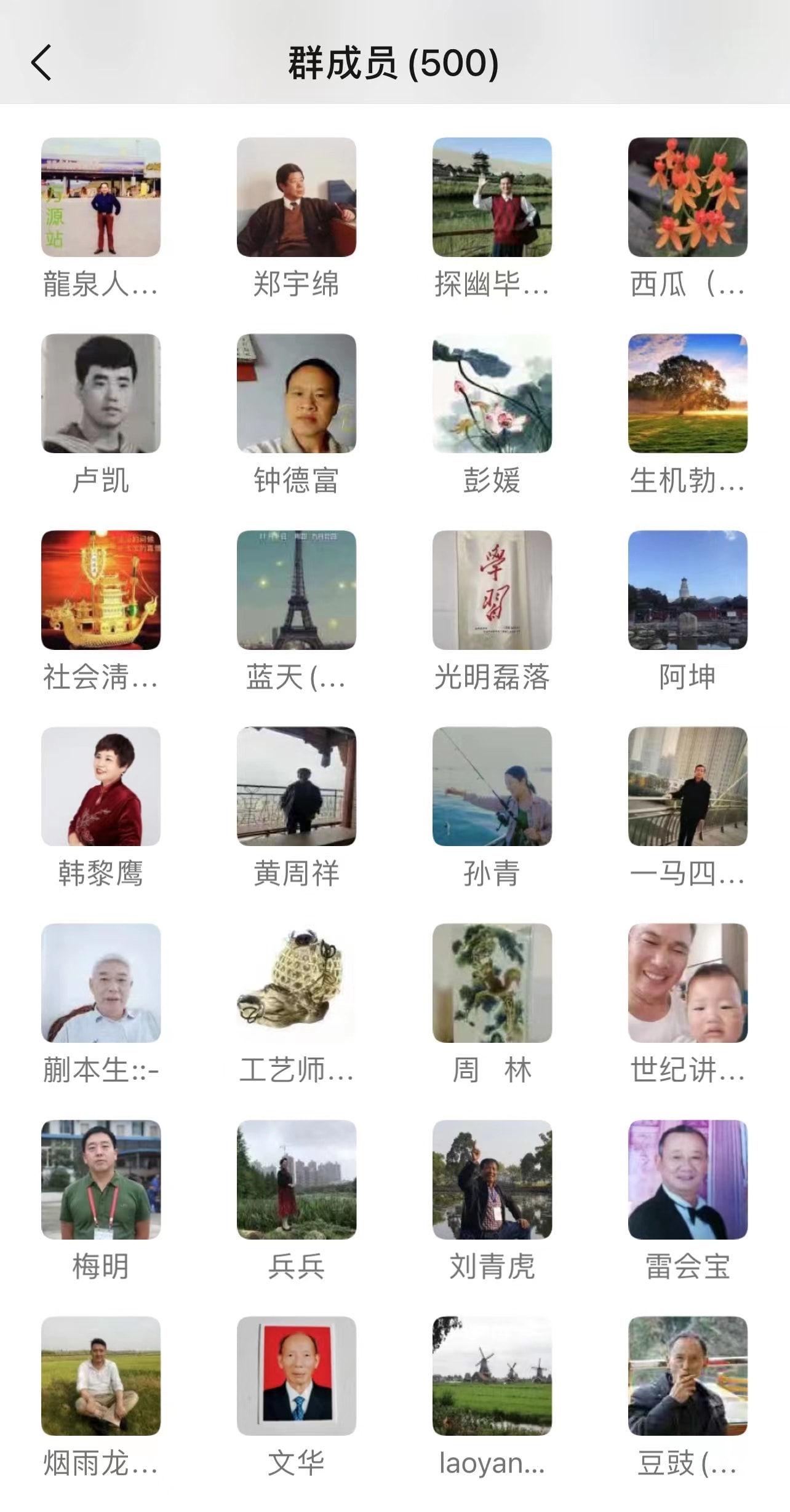Select member 蓝天 with Eiffel Tower avatar
790x1512 pixels.
(296, 590)
